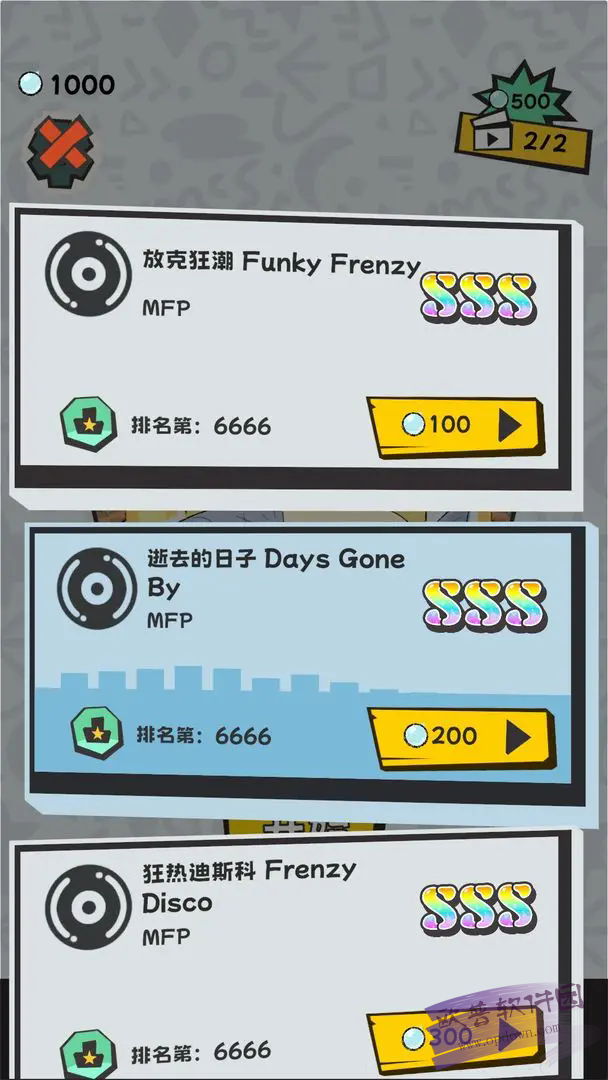Open ranking badge for Funky Frenzy
608x1080 pixels.
coord(90,425)
